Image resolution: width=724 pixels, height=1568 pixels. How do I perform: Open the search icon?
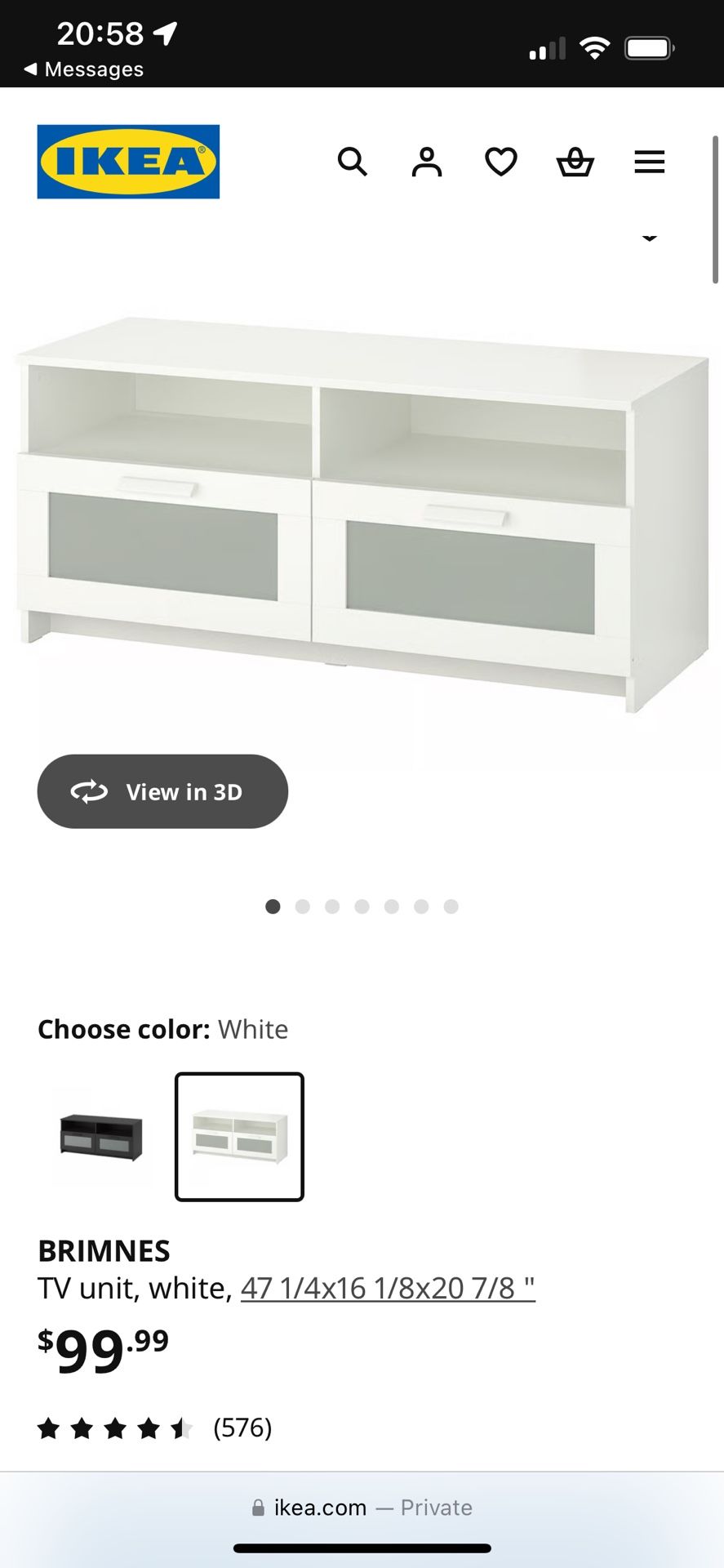[352, 162]
